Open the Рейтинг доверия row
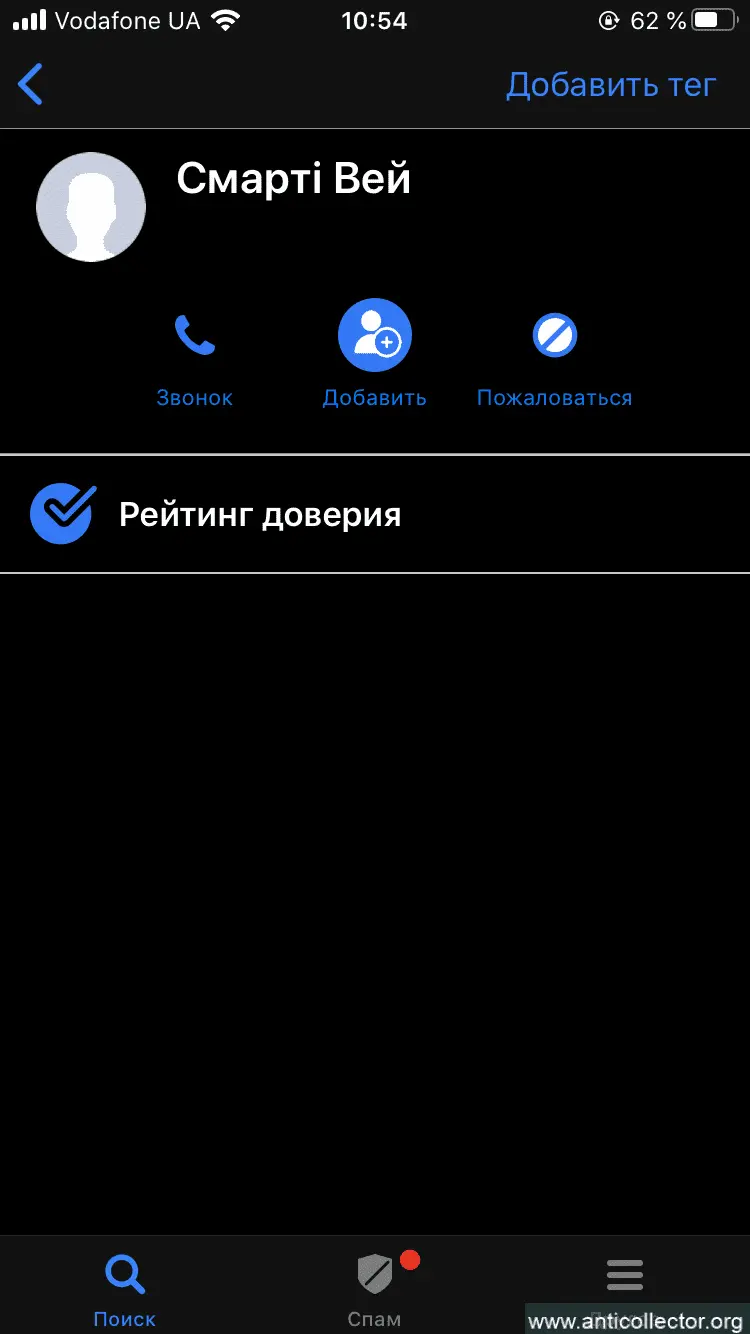 tap(374, 515)
